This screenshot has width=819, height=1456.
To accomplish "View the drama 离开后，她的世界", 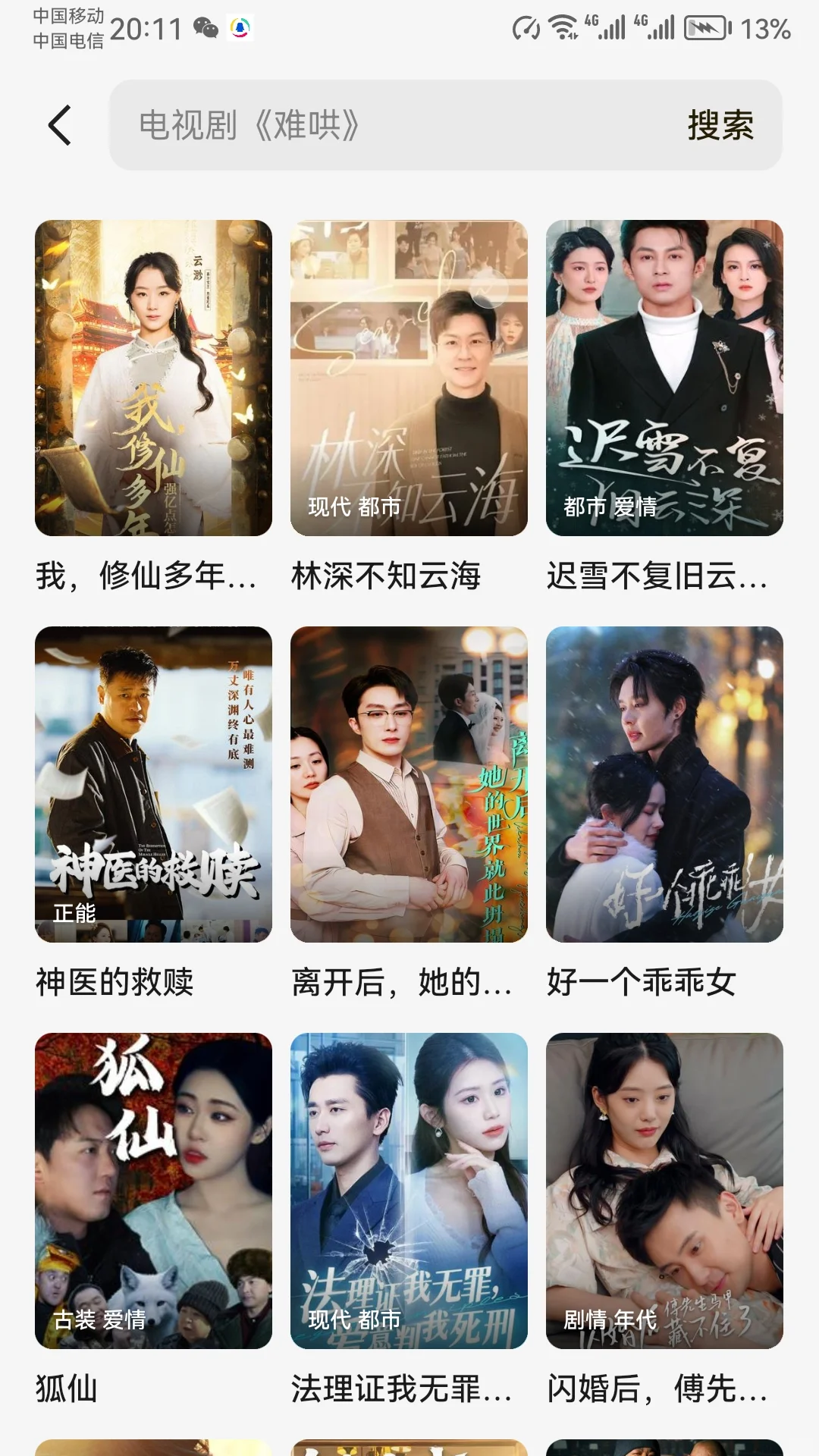I will tap(409, 784).
